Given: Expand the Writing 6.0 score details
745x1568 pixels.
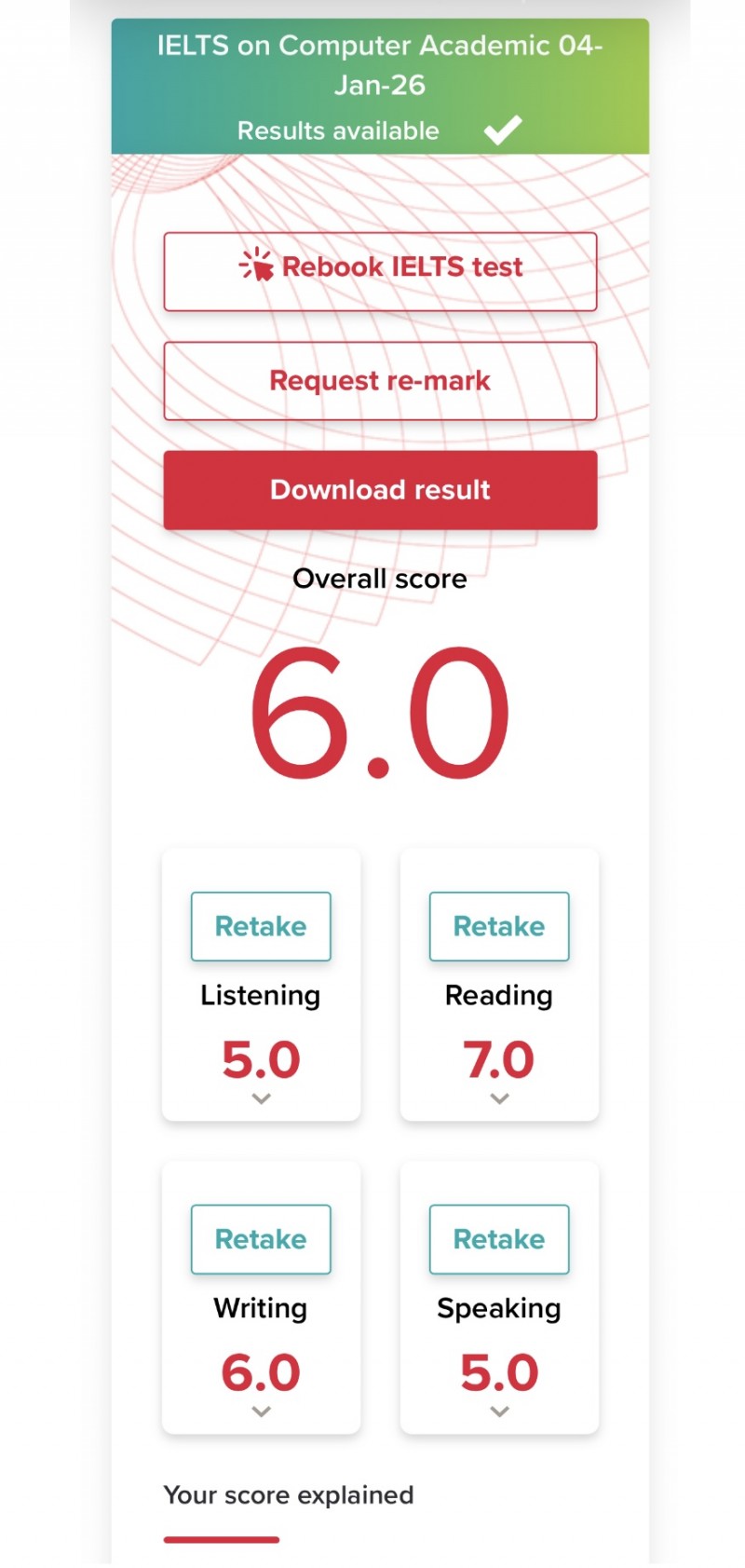Looking at the screenshot, I should coord(262,1411).
